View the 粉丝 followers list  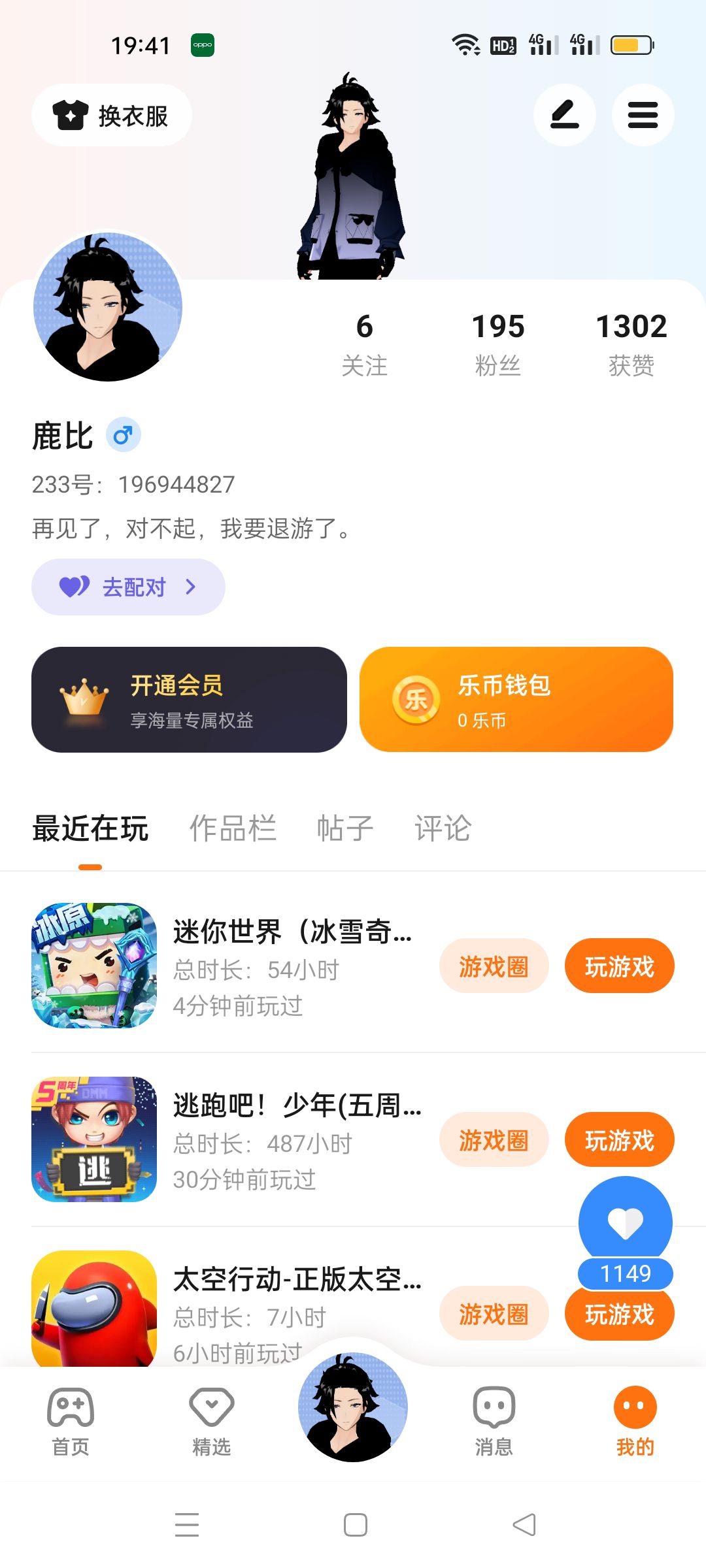pos(498,343)
